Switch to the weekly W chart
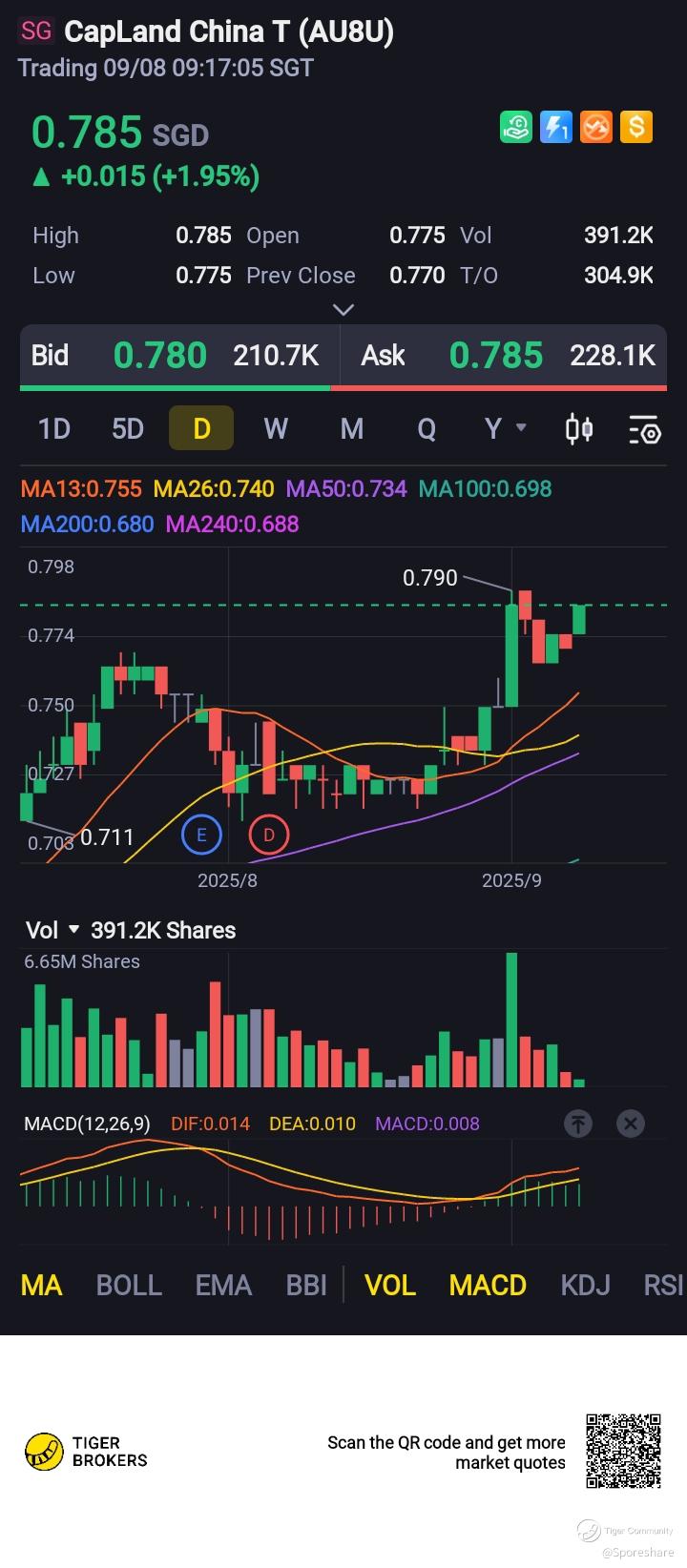The image size is (687, 1568). (276, 429)
